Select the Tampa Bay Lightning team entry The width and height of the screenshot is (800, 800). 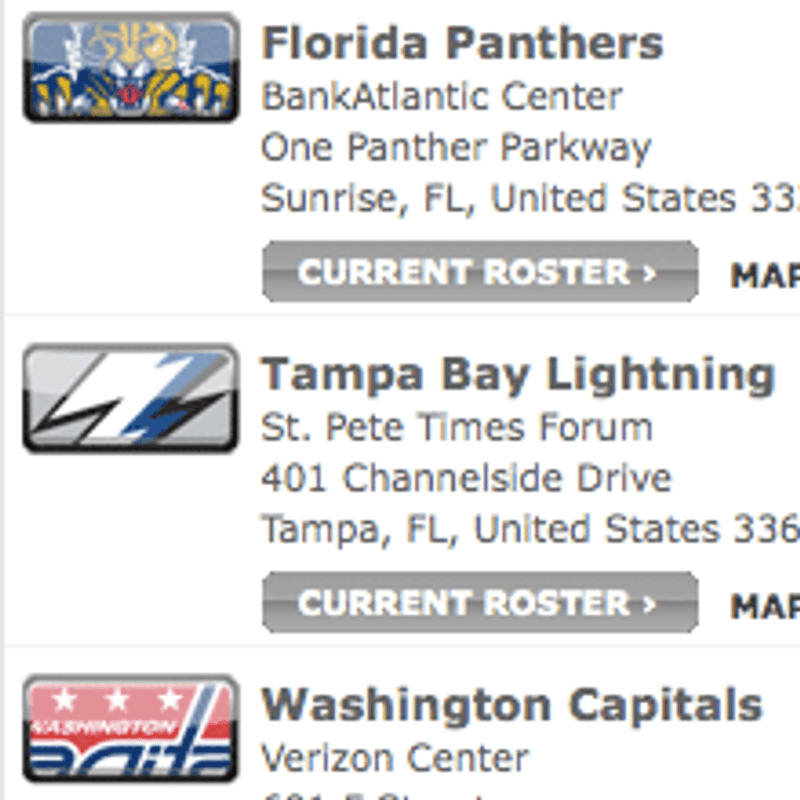(x=517, y=375)
